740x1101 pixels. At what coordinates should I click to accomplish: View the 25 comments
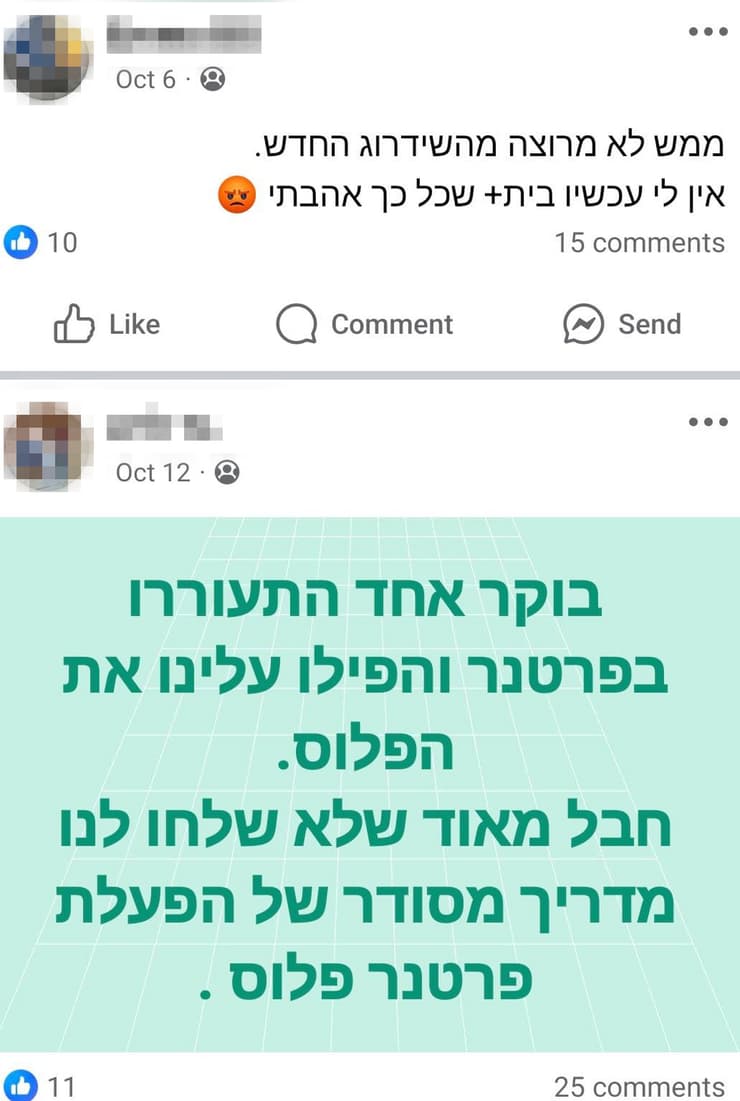(639, 1086)
